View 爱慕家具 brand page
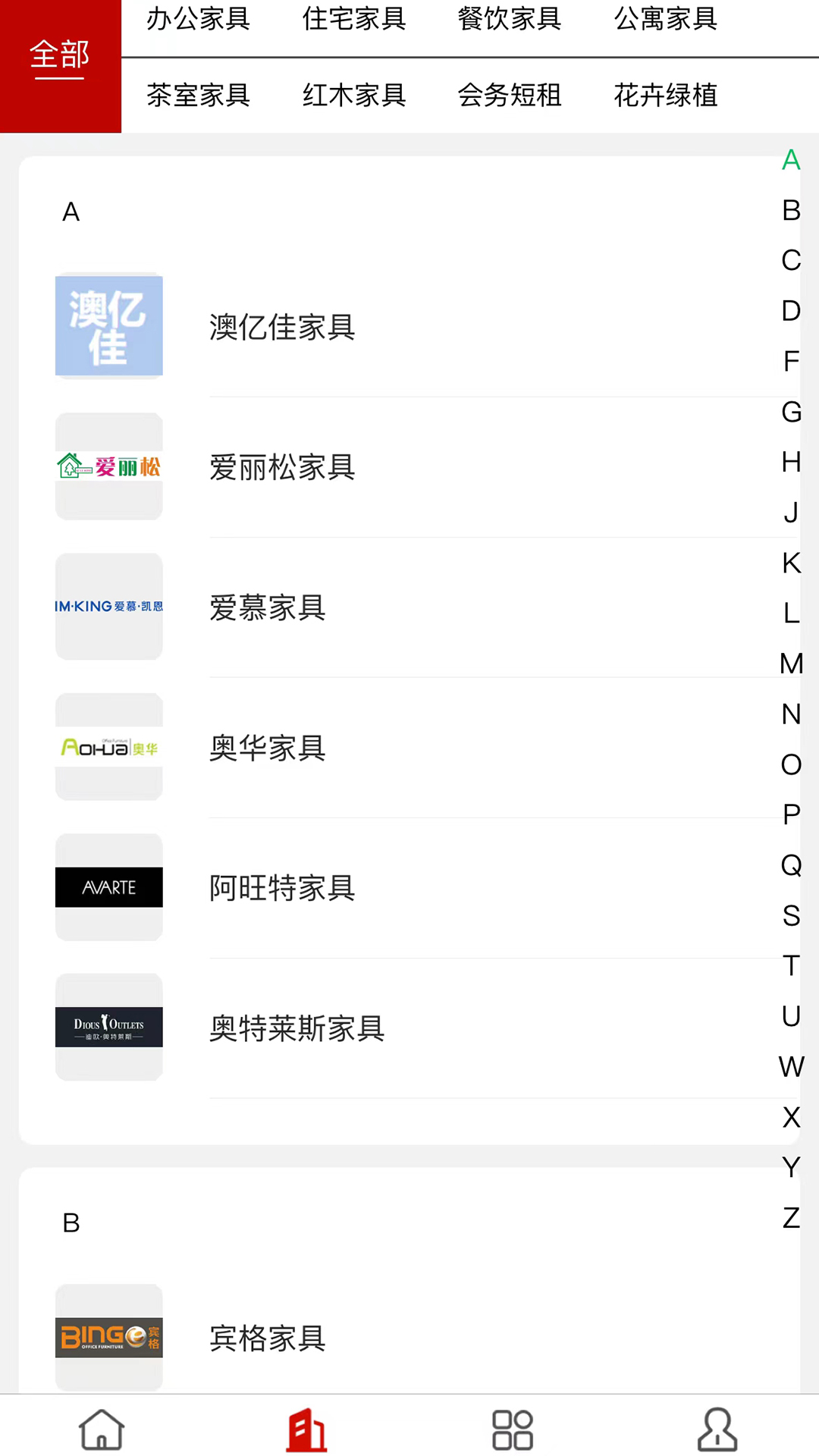Viewport: 819px width, 1456px height. pyautogui.click(x=268, y=607)
